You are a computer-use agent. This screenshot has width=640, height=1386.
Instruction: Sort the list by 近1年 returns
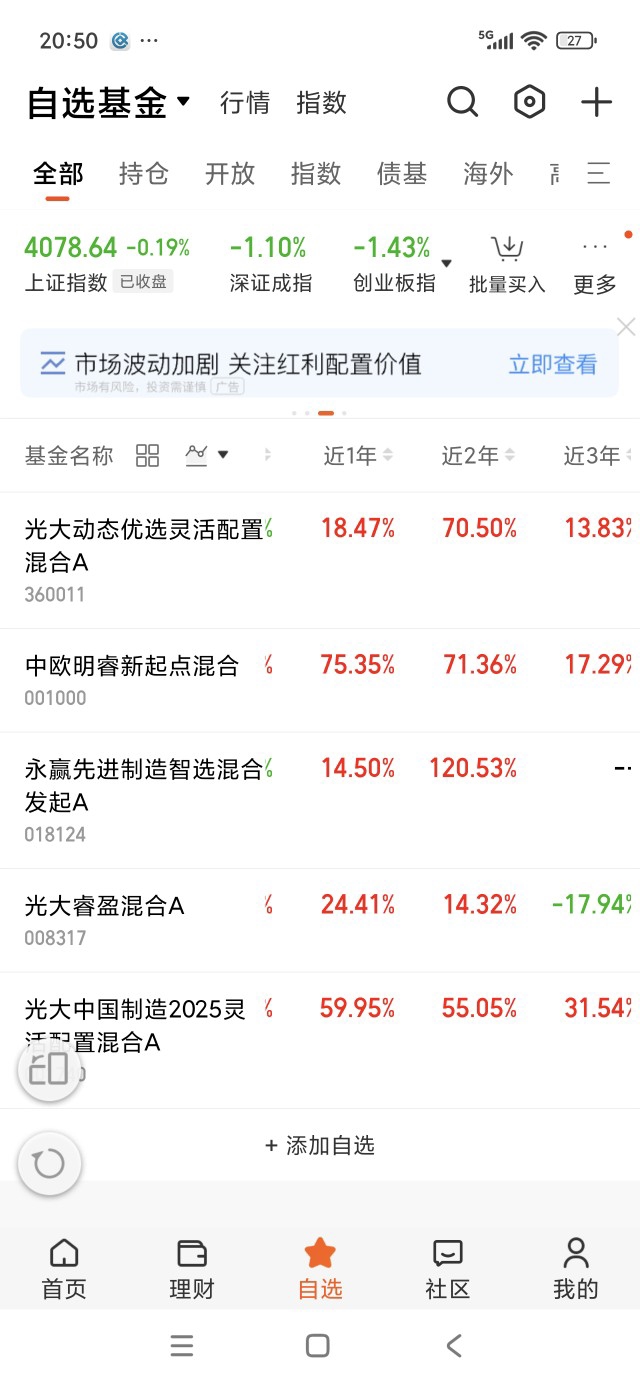[x=358, y=456]
